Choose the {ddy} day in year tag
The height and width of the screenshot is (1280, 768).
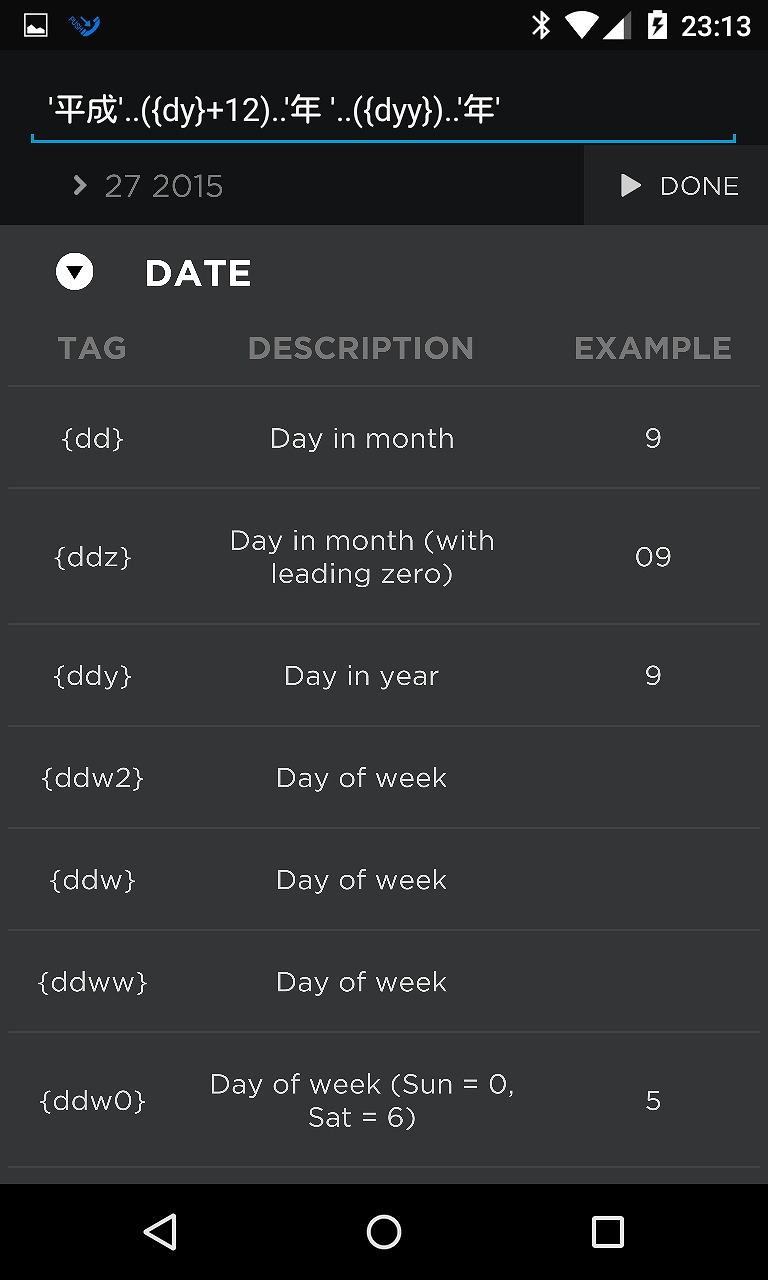point(384,676)
